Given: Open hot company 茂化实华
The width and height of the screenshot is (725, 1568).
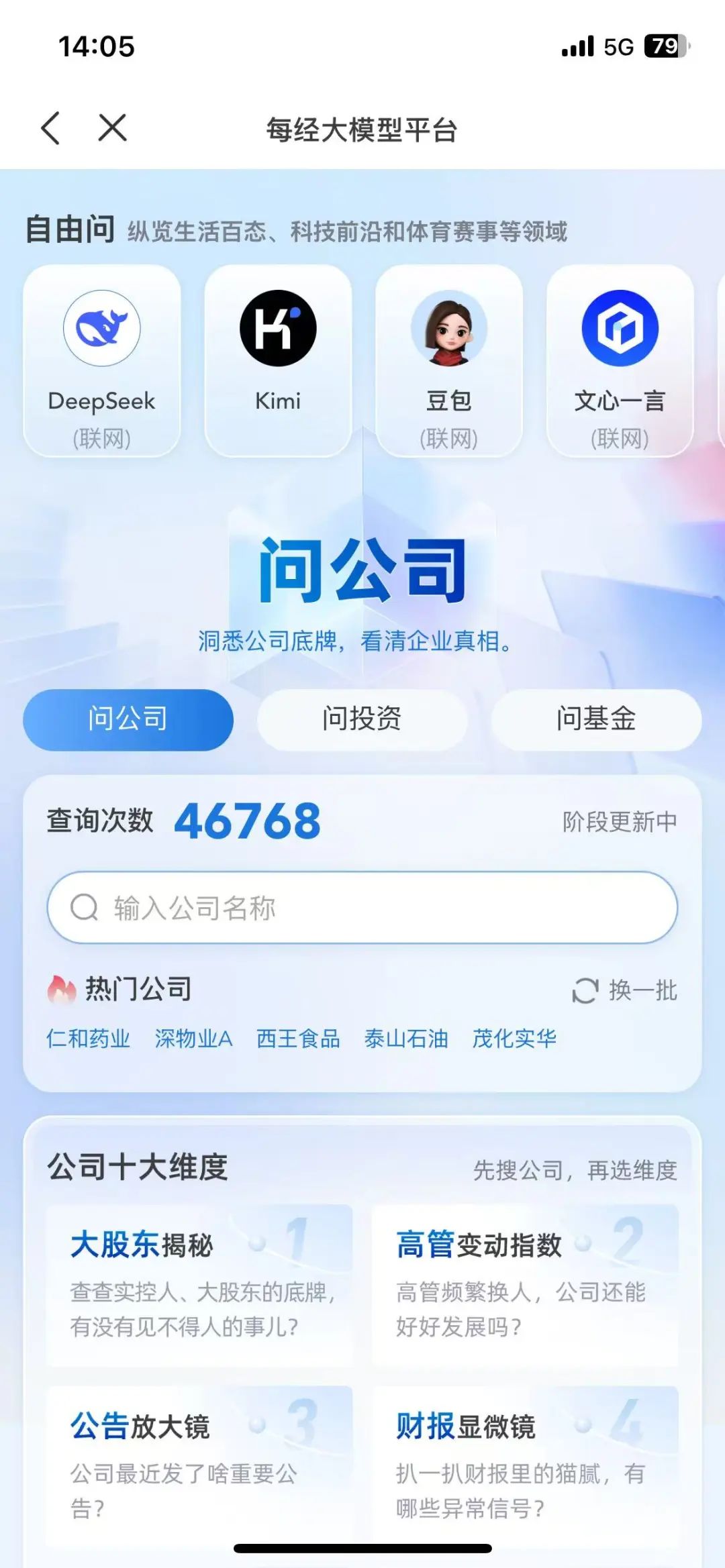Looking at the screenshot, I should point(514,1039).
